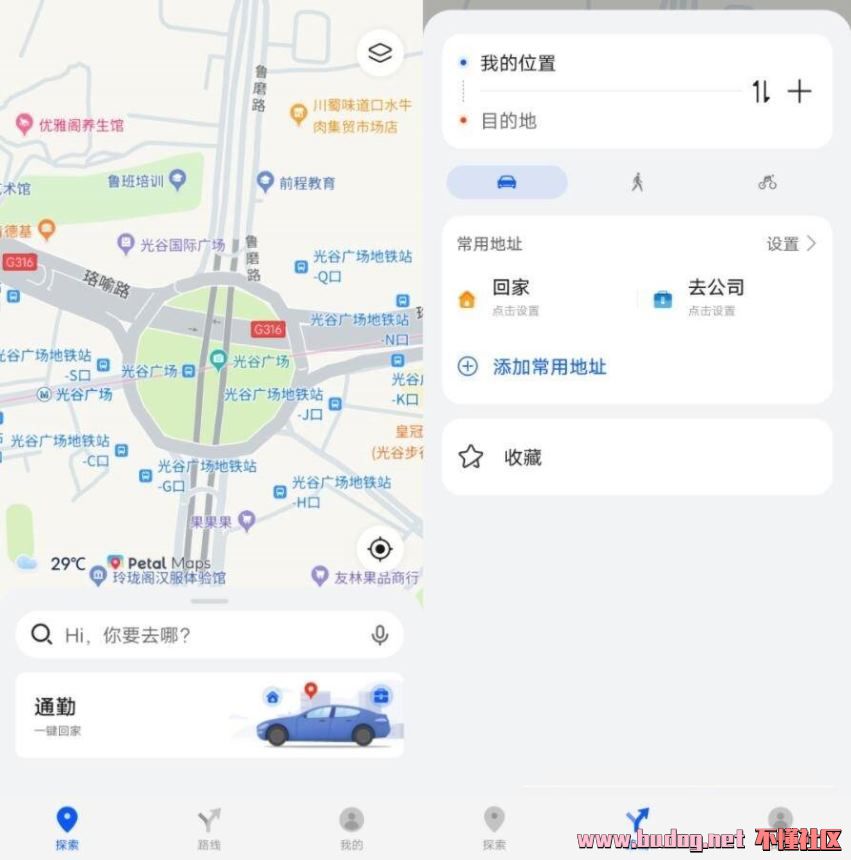
Task: Switch to walking mode
Action: (637, 182)
